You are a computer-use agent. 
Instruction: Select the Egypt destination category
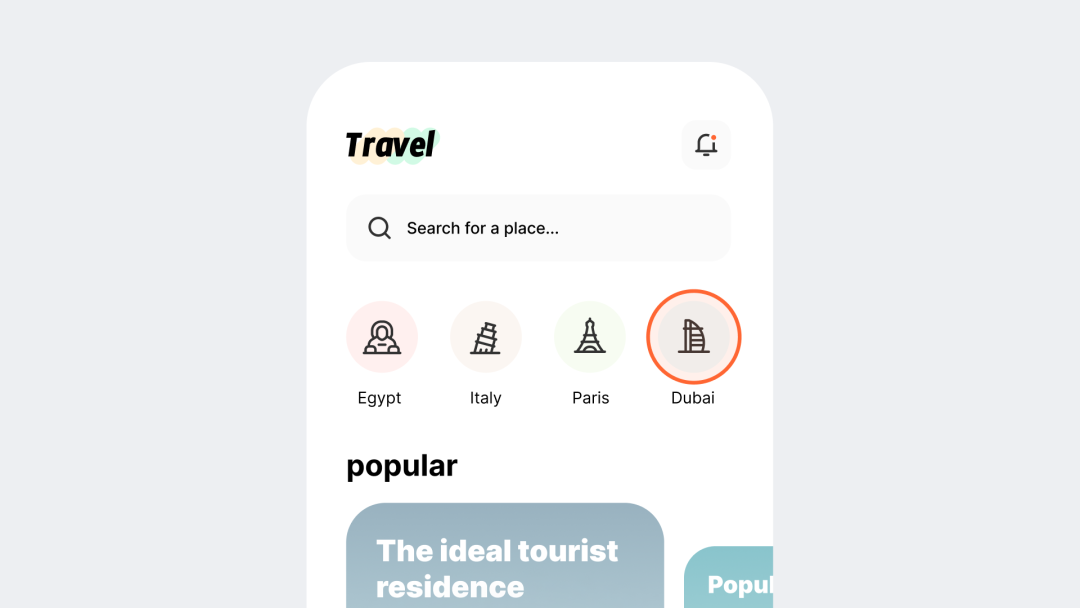pos(381,337)
